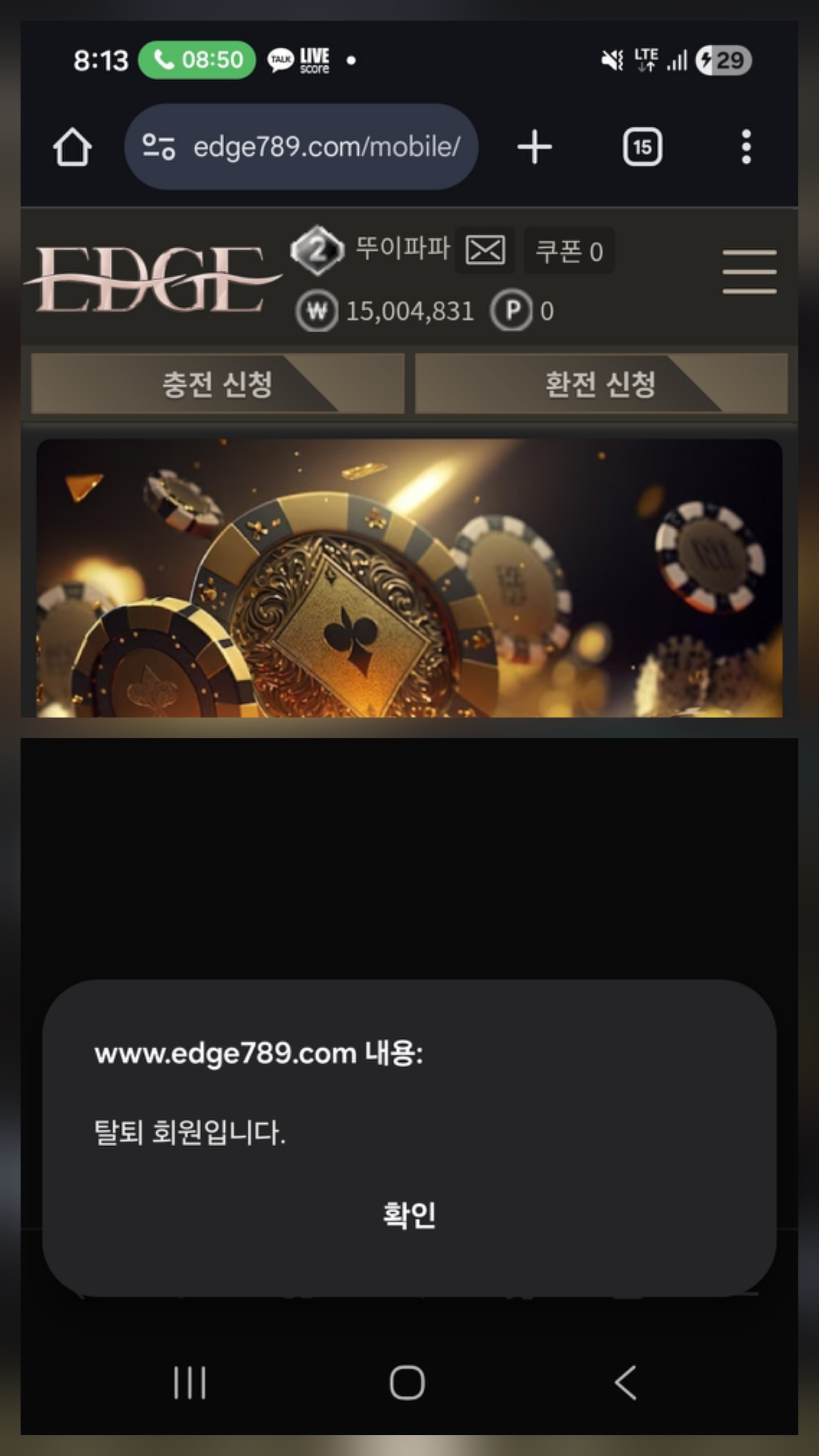Tap 충전 신청 deposit request button
819x1456 pixels.
(218, 384)
